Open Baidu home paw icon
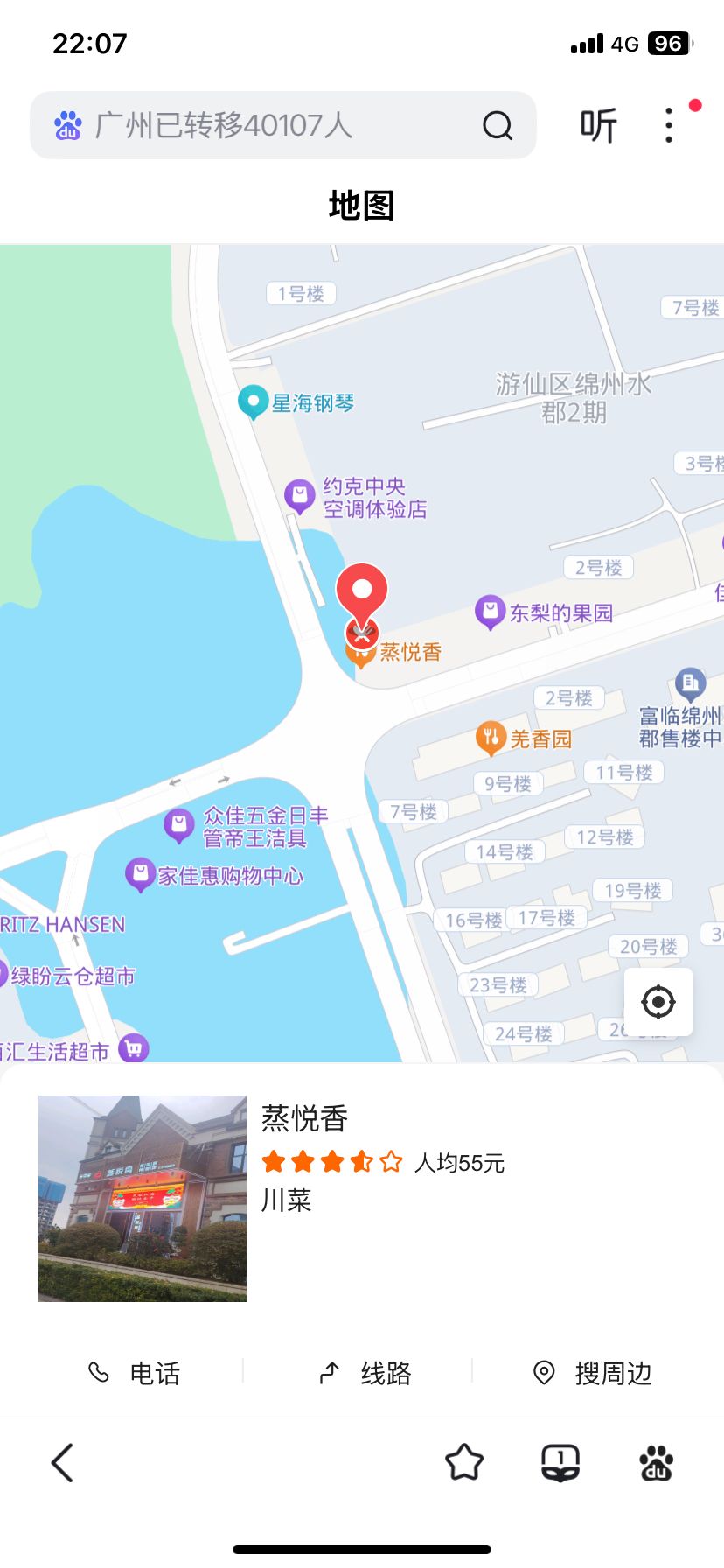 (x=657, y=1462)
